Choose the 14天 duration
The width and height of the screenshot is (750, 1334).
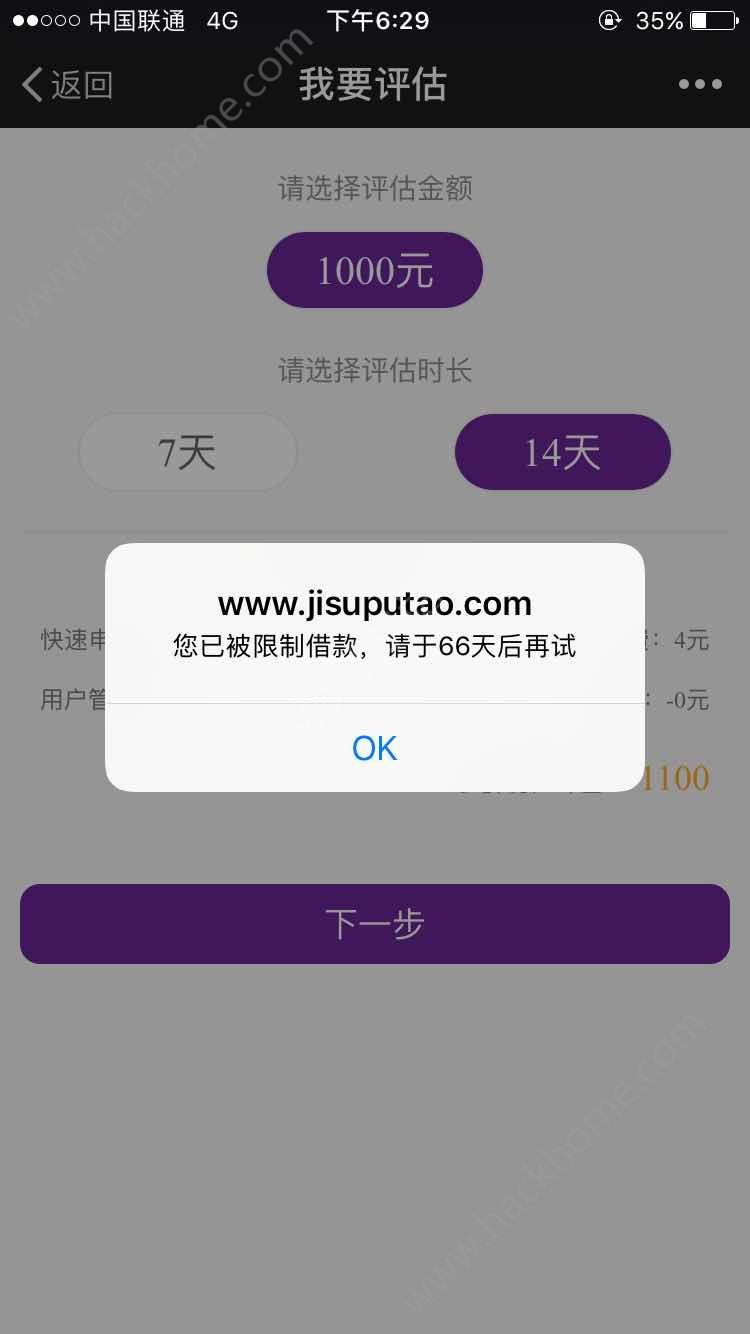563,452
